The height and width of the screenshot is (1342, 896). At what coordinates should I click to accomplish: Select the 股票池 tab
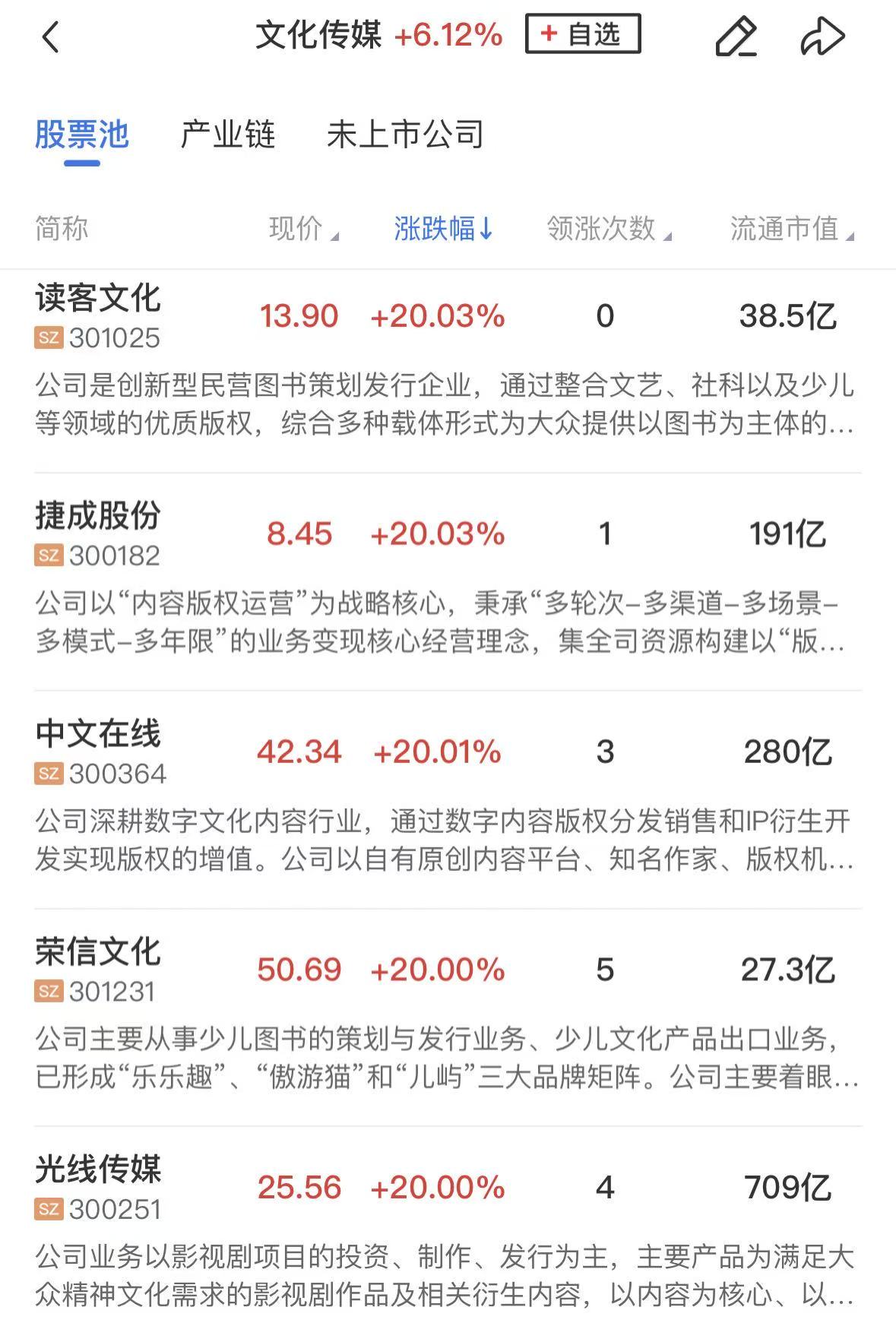82,135
